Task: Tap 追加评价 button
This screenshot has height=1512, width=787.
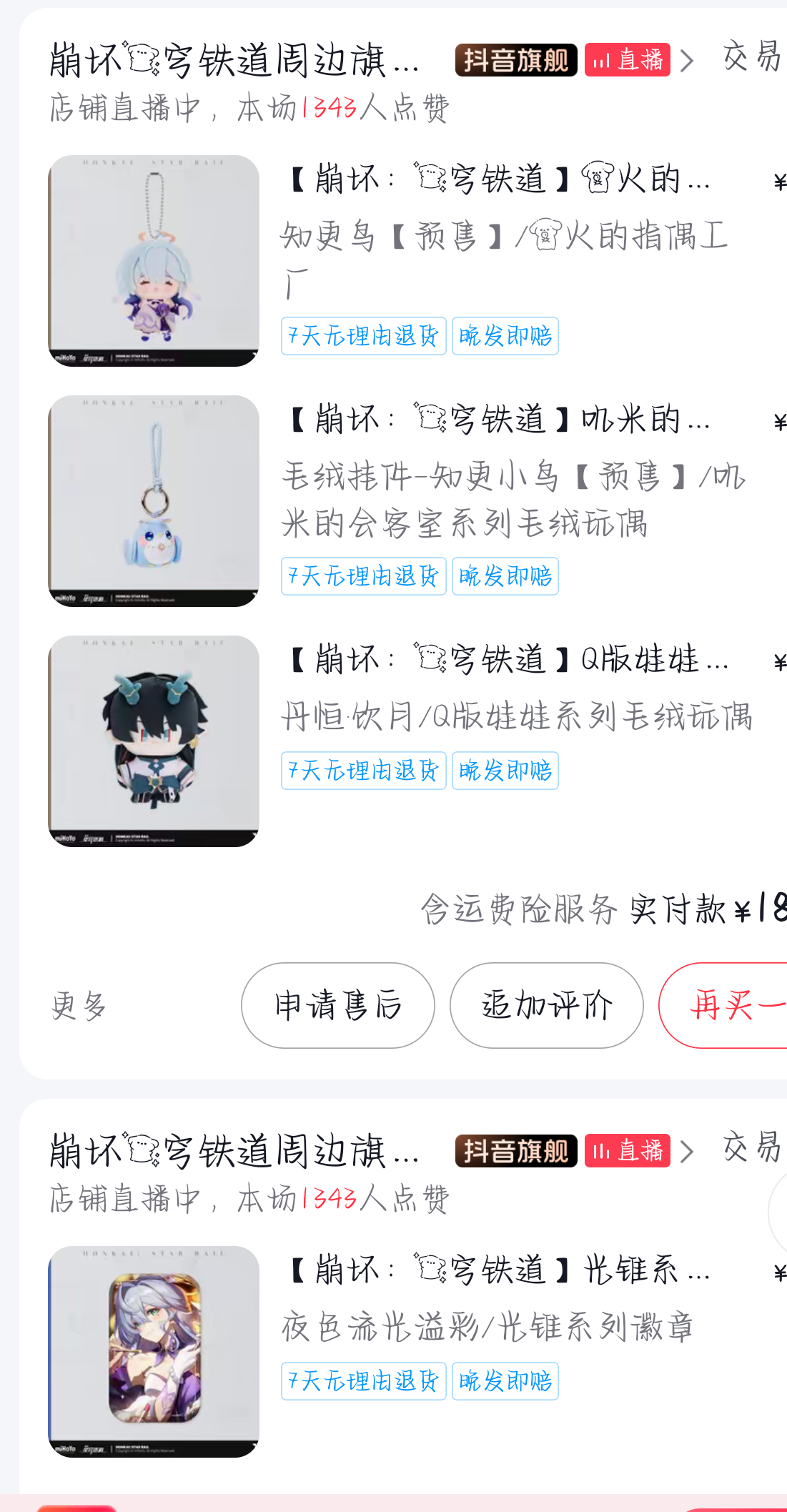Action: [546, 1005]
